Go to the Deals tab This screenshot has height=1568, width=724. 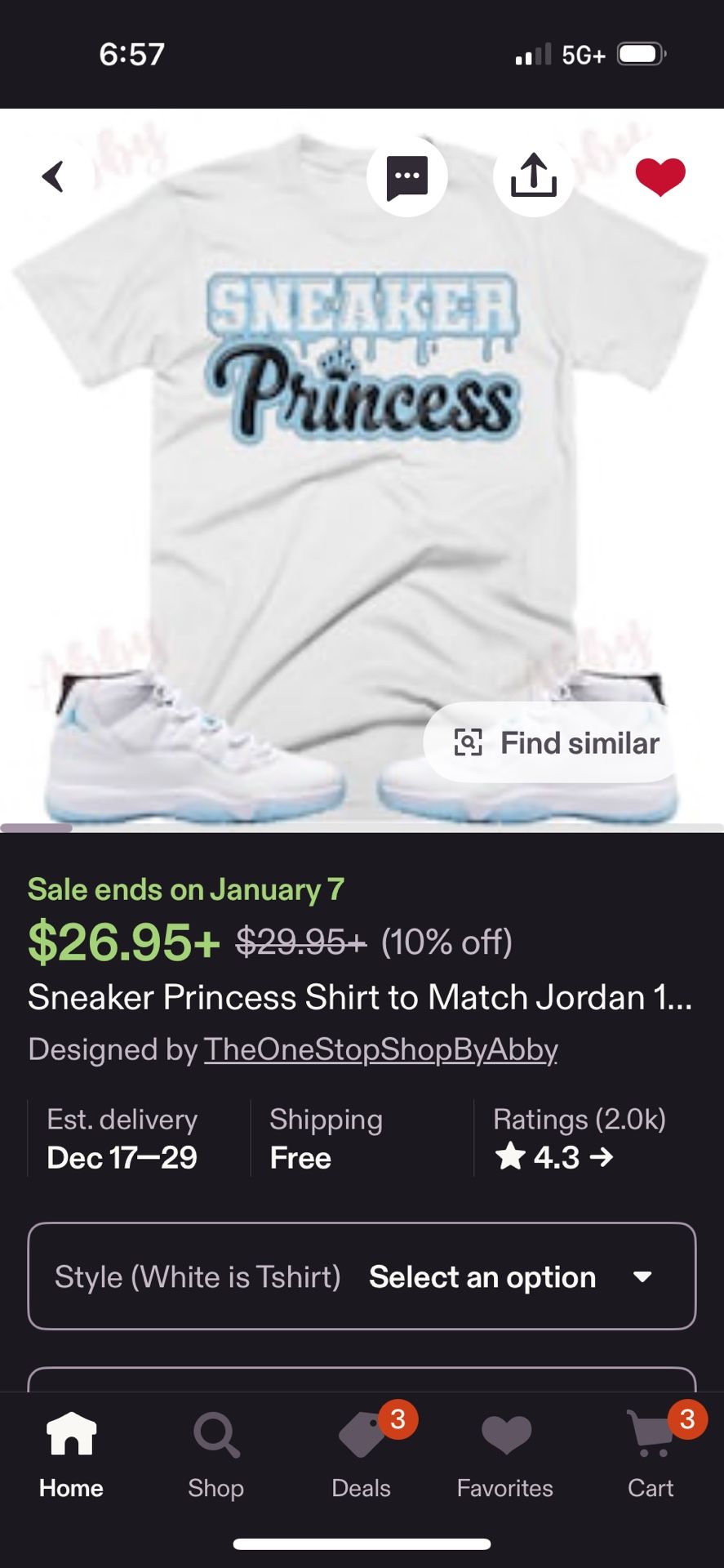pos(361,1455)
